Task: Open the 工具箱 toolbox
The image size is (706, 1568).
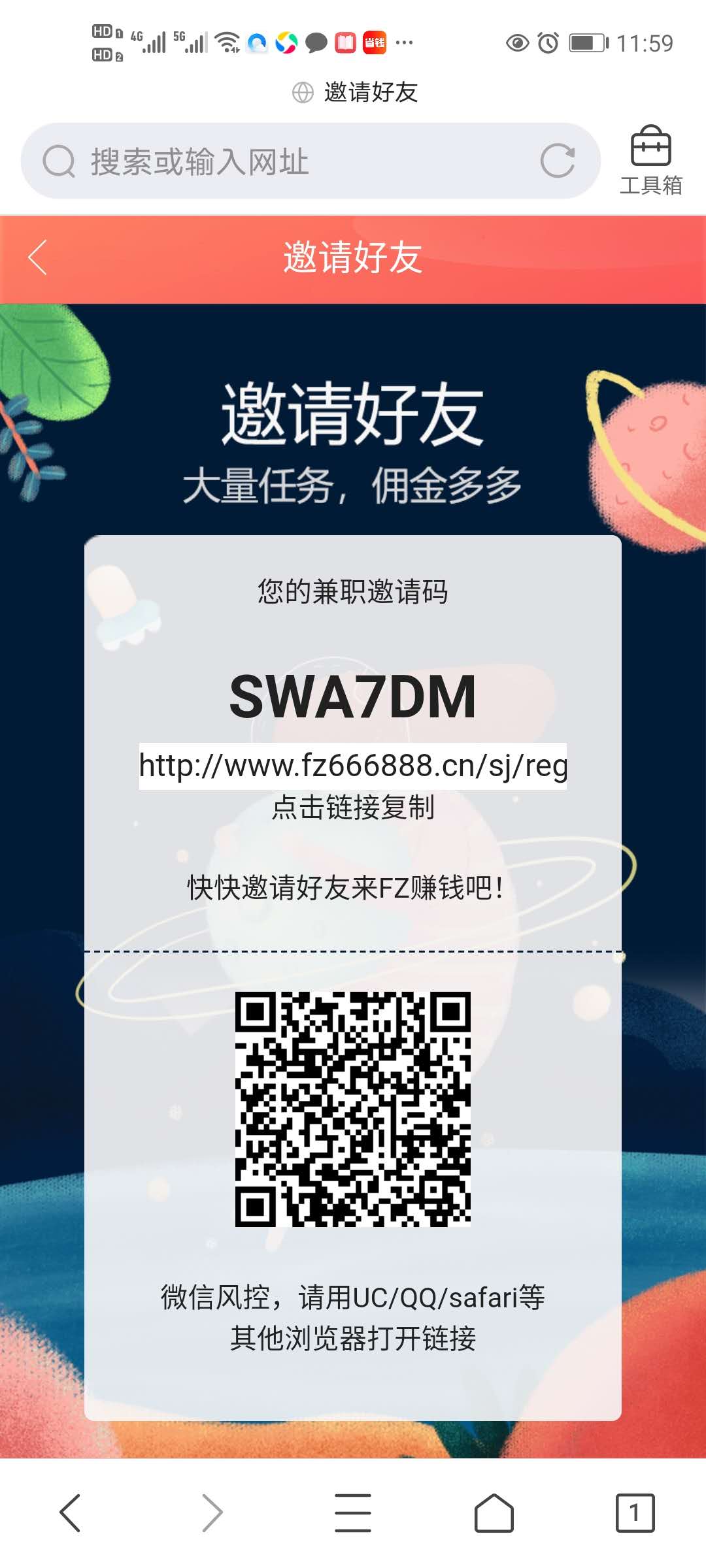Action: [650, 161]
